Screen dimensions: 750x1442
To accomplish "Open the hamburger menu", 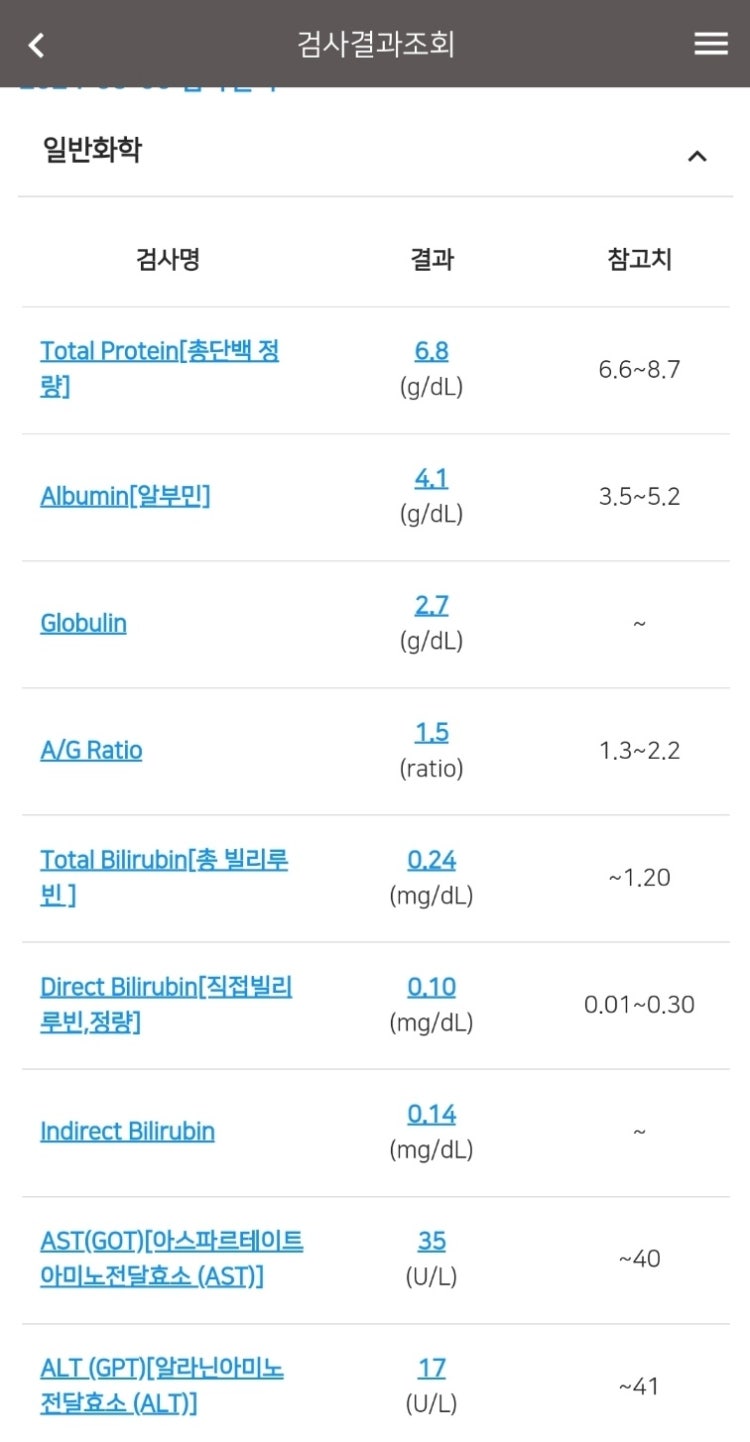I will (710, 44).
